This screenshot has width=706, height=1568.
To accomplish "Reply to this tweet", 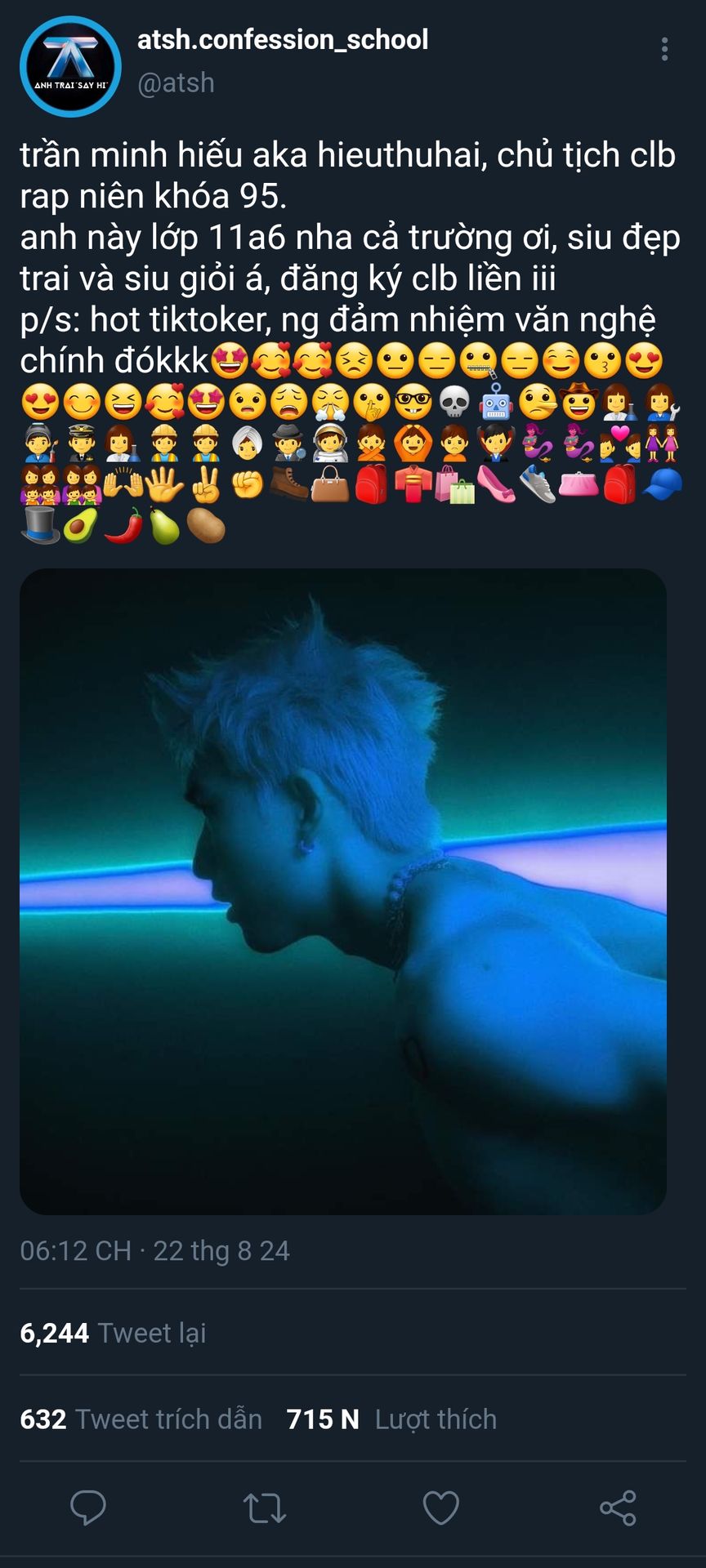I will coord(88,1508).
